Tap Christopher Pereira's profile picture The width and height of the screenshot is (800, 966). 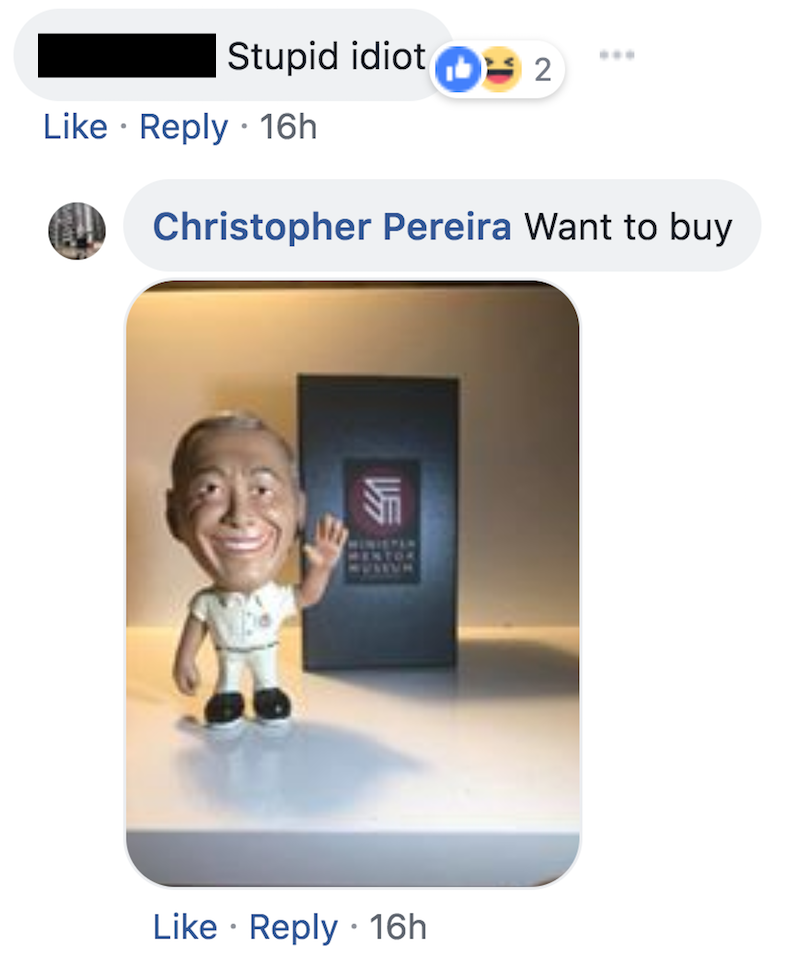pyautogui.click(x=77, y=230)
